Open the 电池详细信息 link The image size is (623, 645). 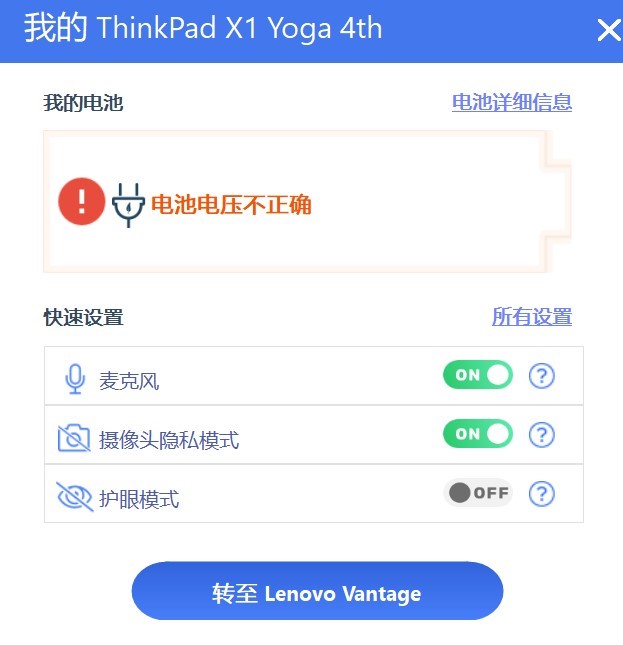(511, 102)
